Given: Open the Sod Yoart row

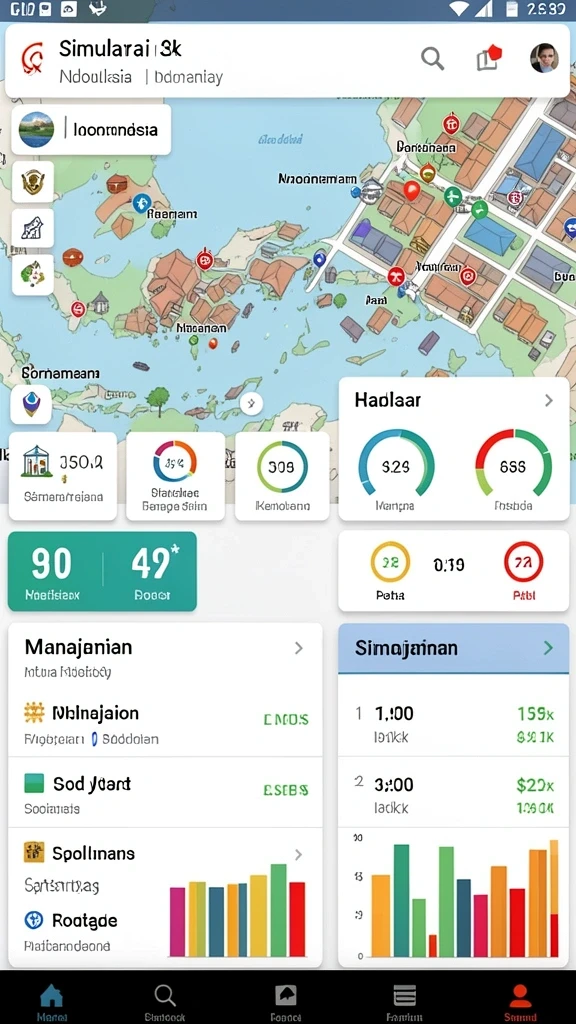Looking at the screenshot, I should 165,792.
